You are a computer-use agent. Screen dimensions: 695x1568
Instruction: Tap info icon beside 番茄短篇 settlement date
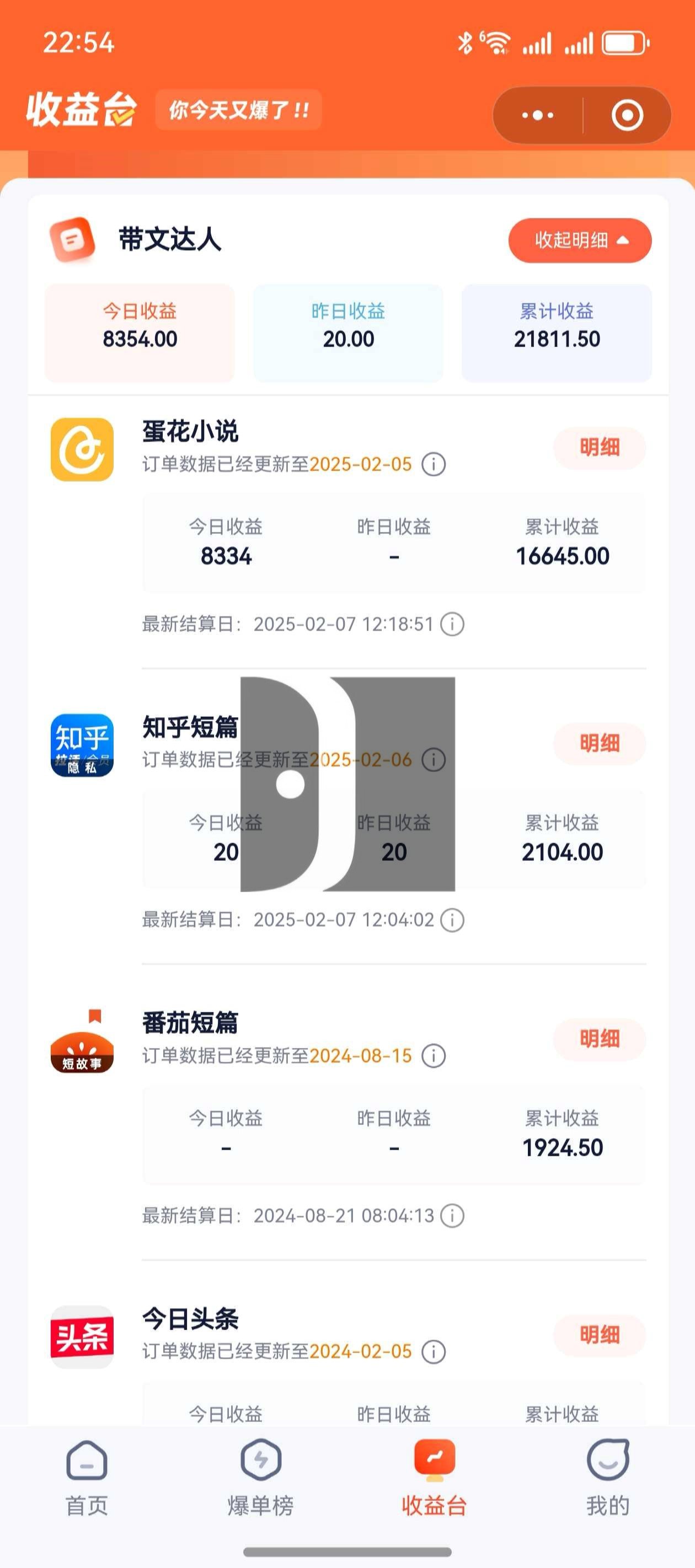[x=452, y=1216]
